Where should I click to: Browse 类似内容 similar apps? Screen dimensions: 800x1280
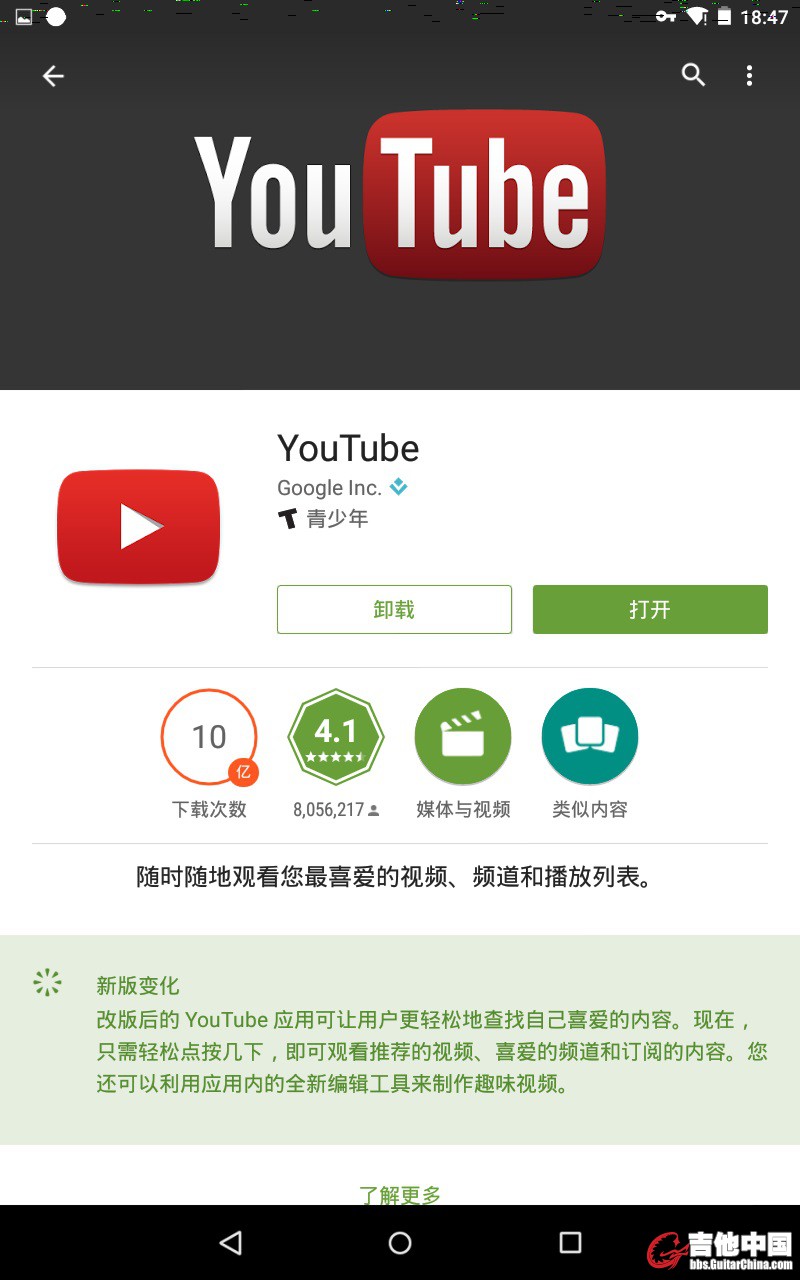click(589, 738)
